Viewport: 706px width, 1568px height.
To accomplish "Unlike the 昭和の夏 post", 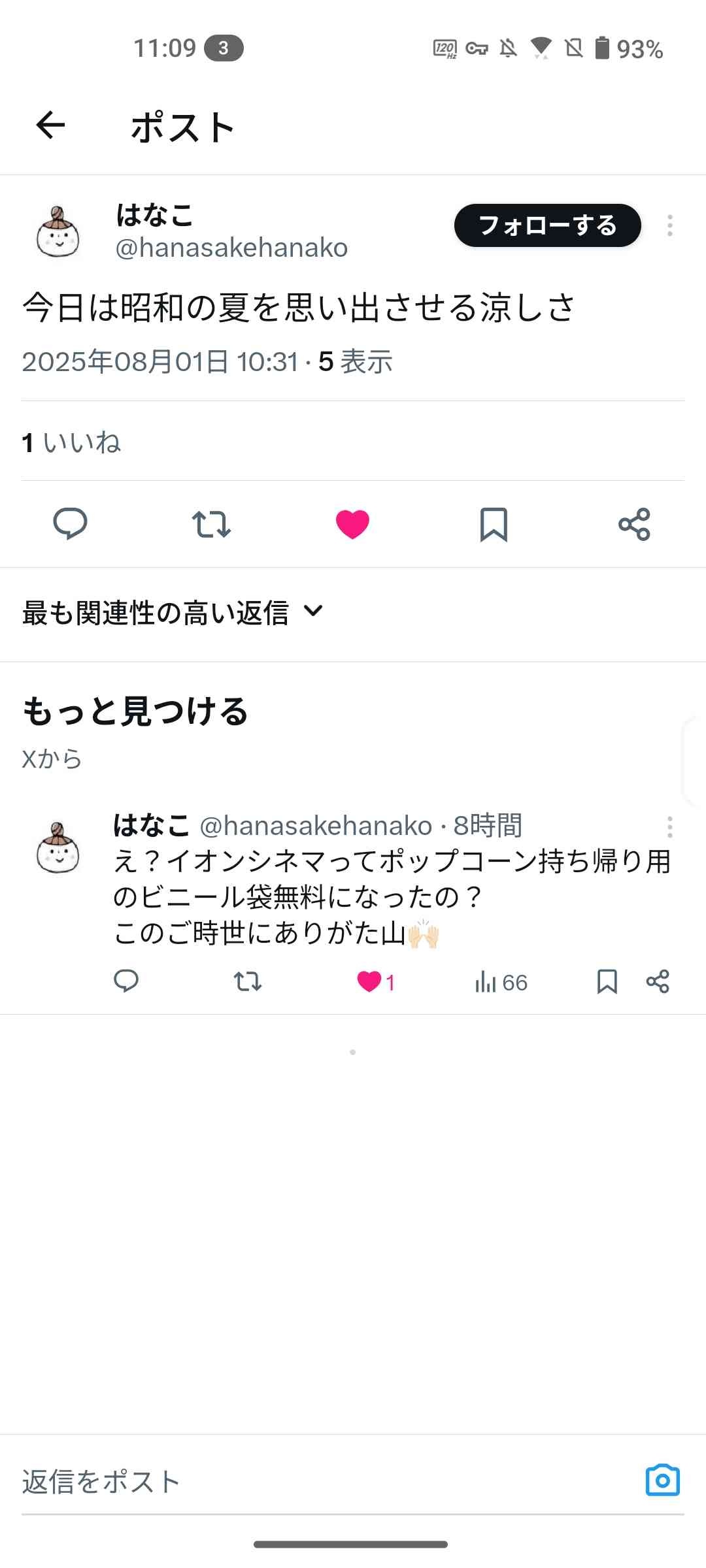I will click(x=352, y=523).
